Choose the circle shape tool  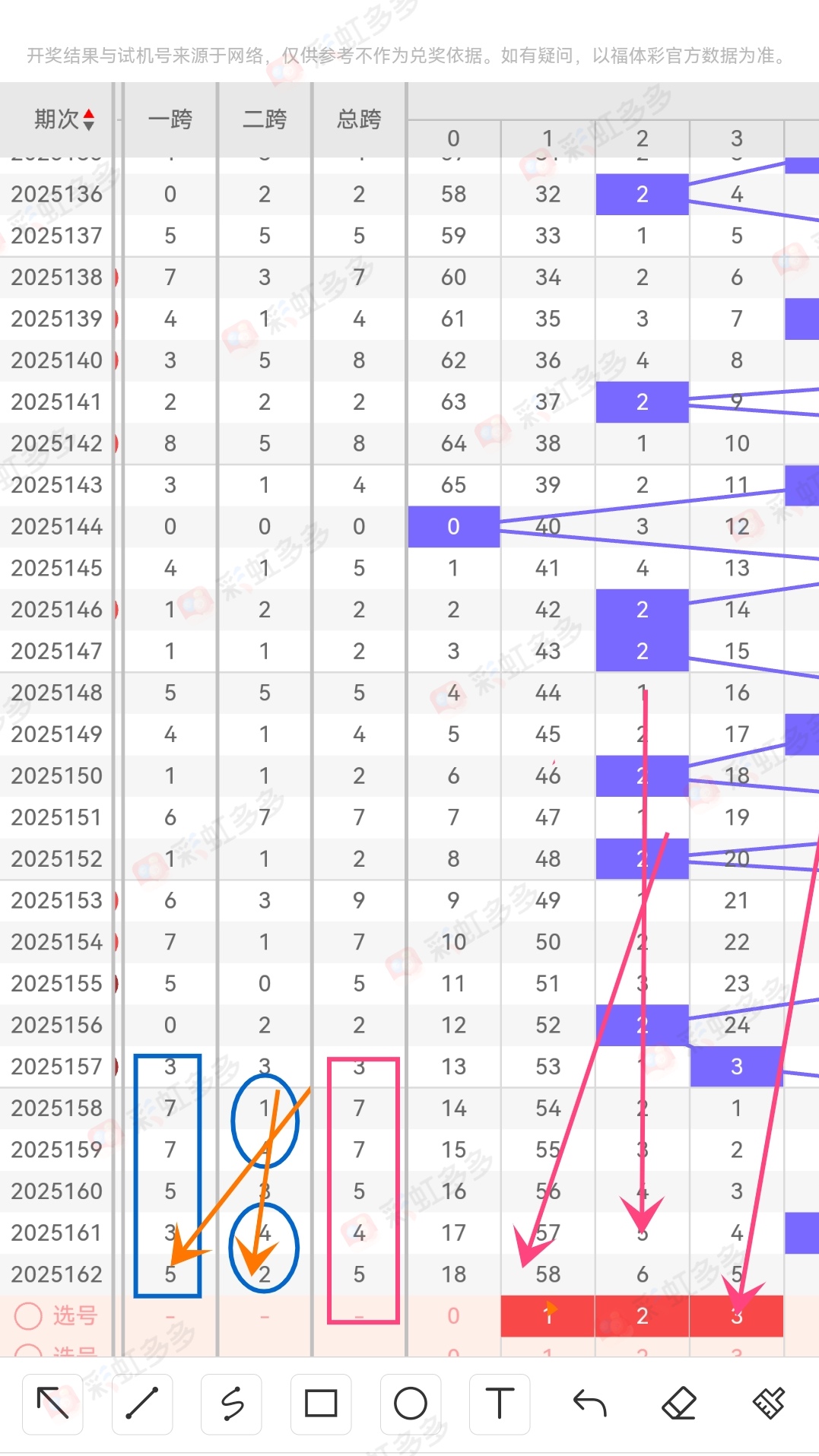coord(411,1404)
